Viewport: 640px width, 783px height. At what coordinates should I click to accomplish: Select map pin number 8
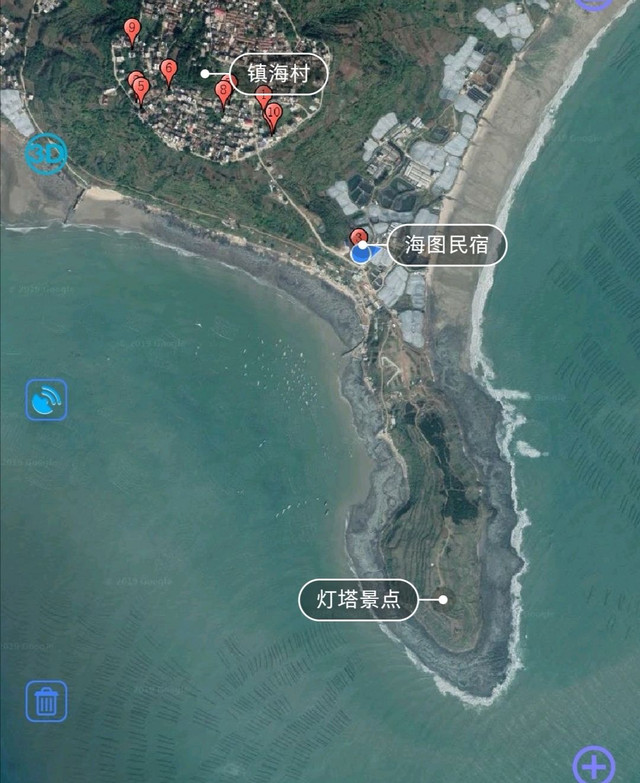pos(223,90)
